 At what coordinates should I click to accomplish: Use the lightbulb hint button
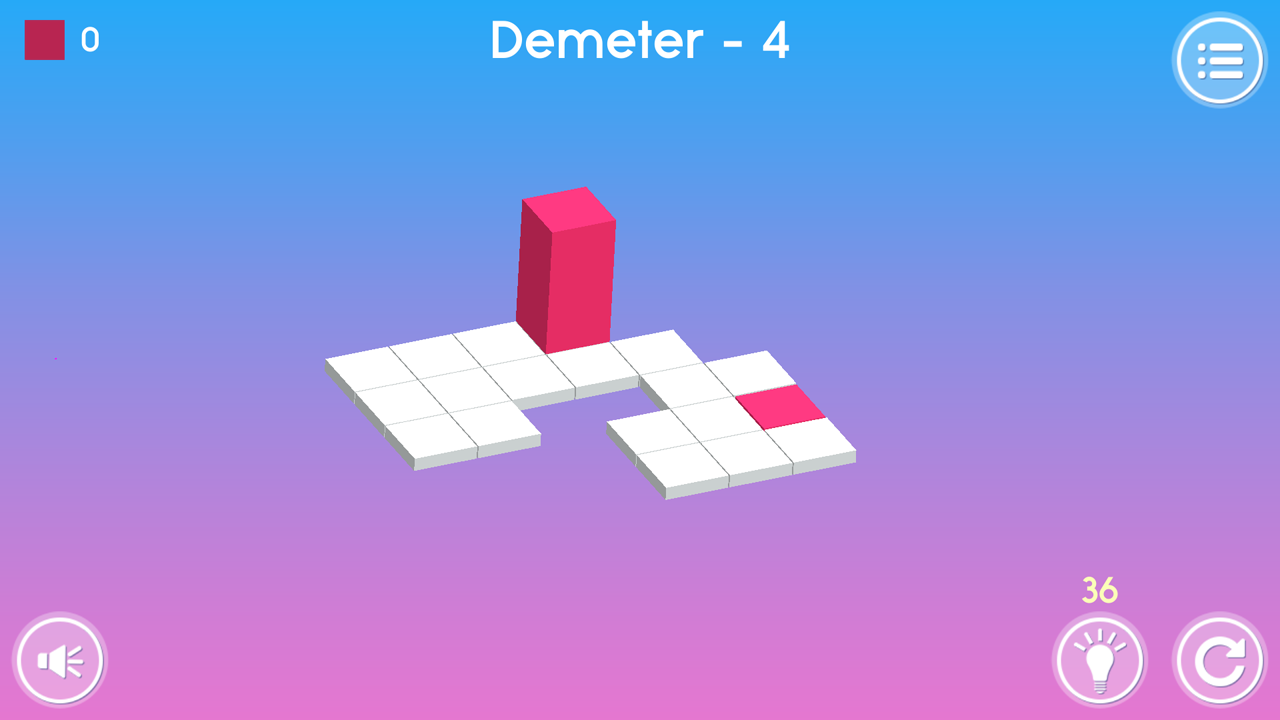tap(1099, 660)
